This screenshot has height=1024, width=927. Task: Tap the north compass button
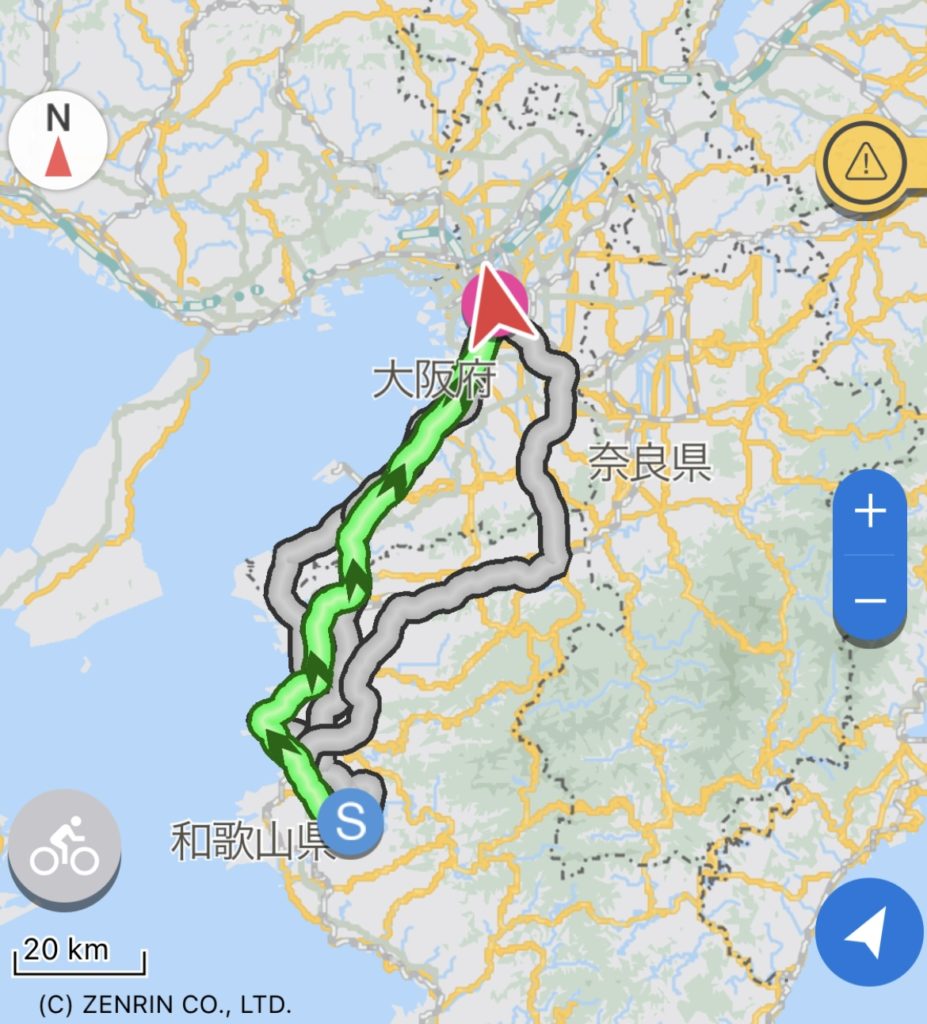click(x=58, y=141)
